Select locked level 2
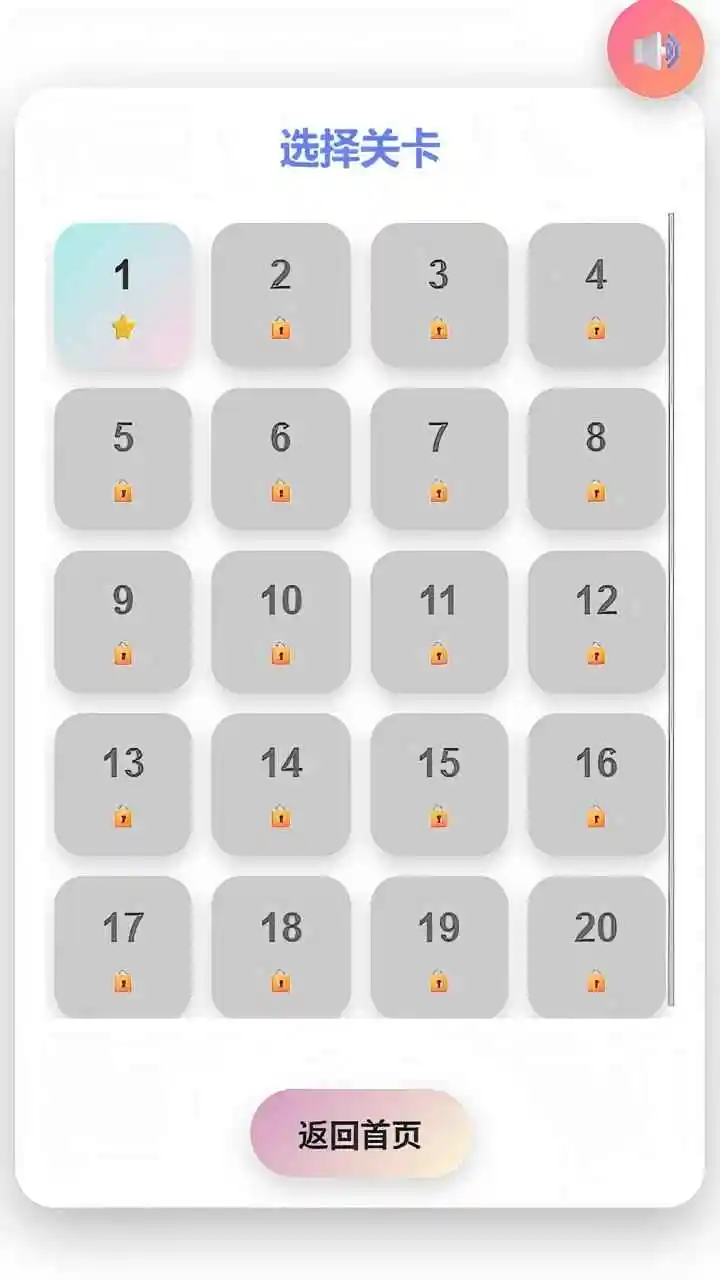720x1280 pixels. tap(281, 296)
